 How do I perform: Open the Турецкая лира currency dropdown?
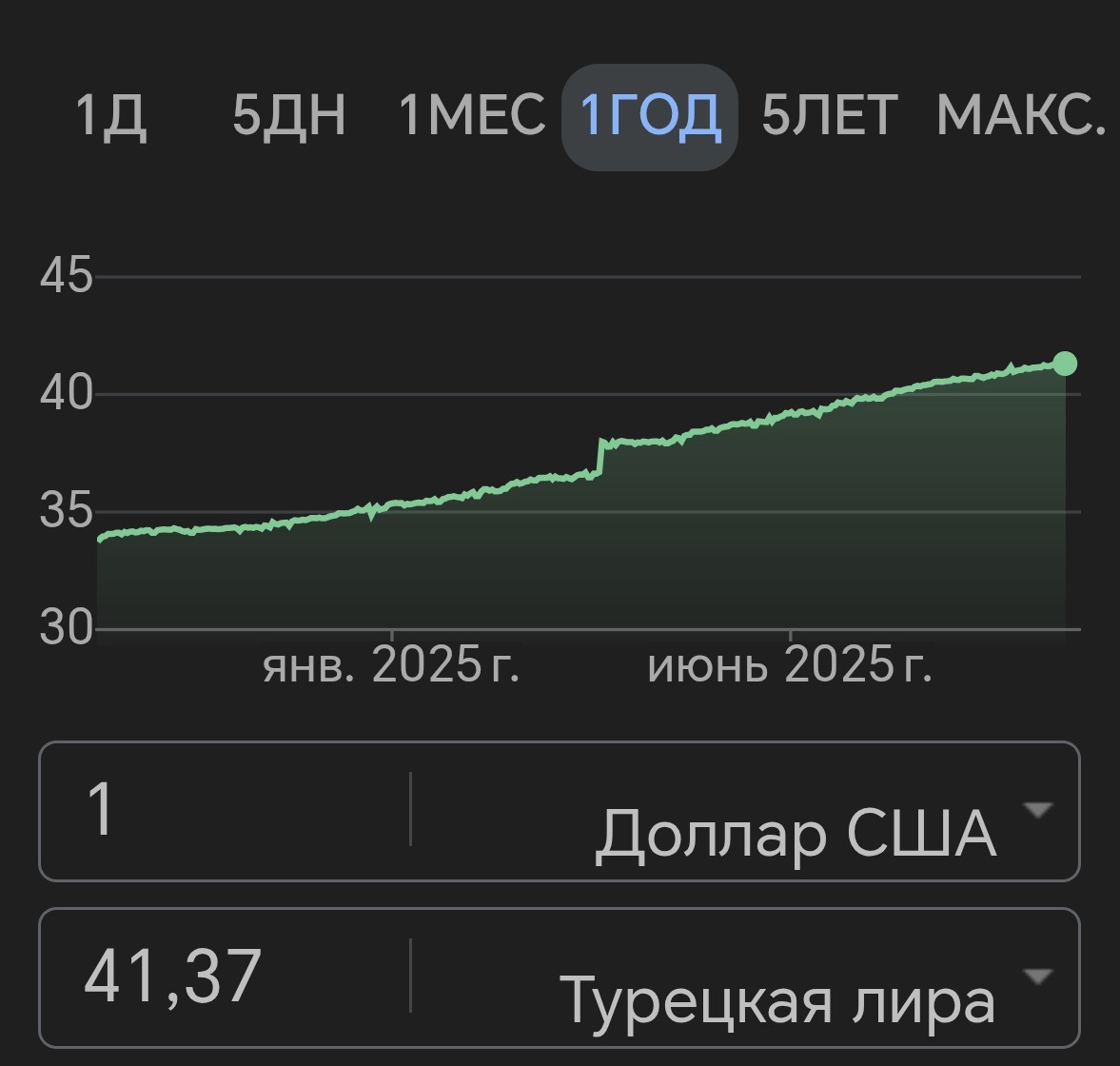pos(745,977)
